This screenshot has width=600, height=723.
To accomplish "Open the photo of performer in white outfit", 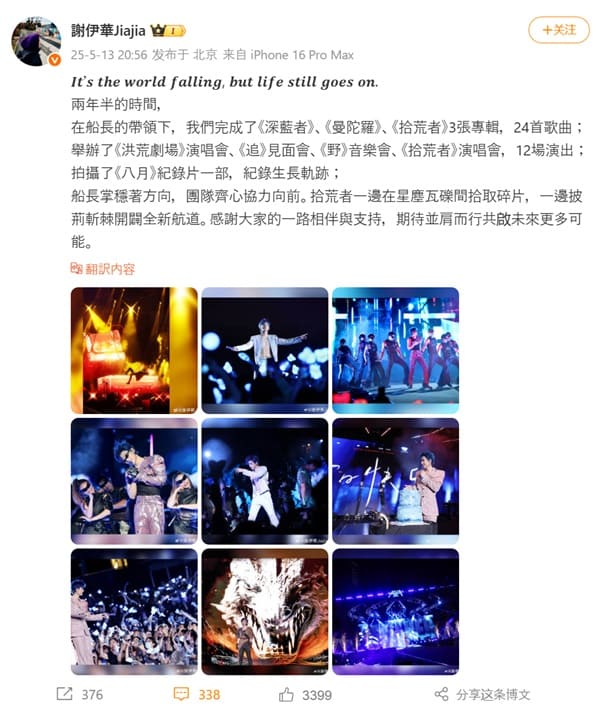I will 264,481.
